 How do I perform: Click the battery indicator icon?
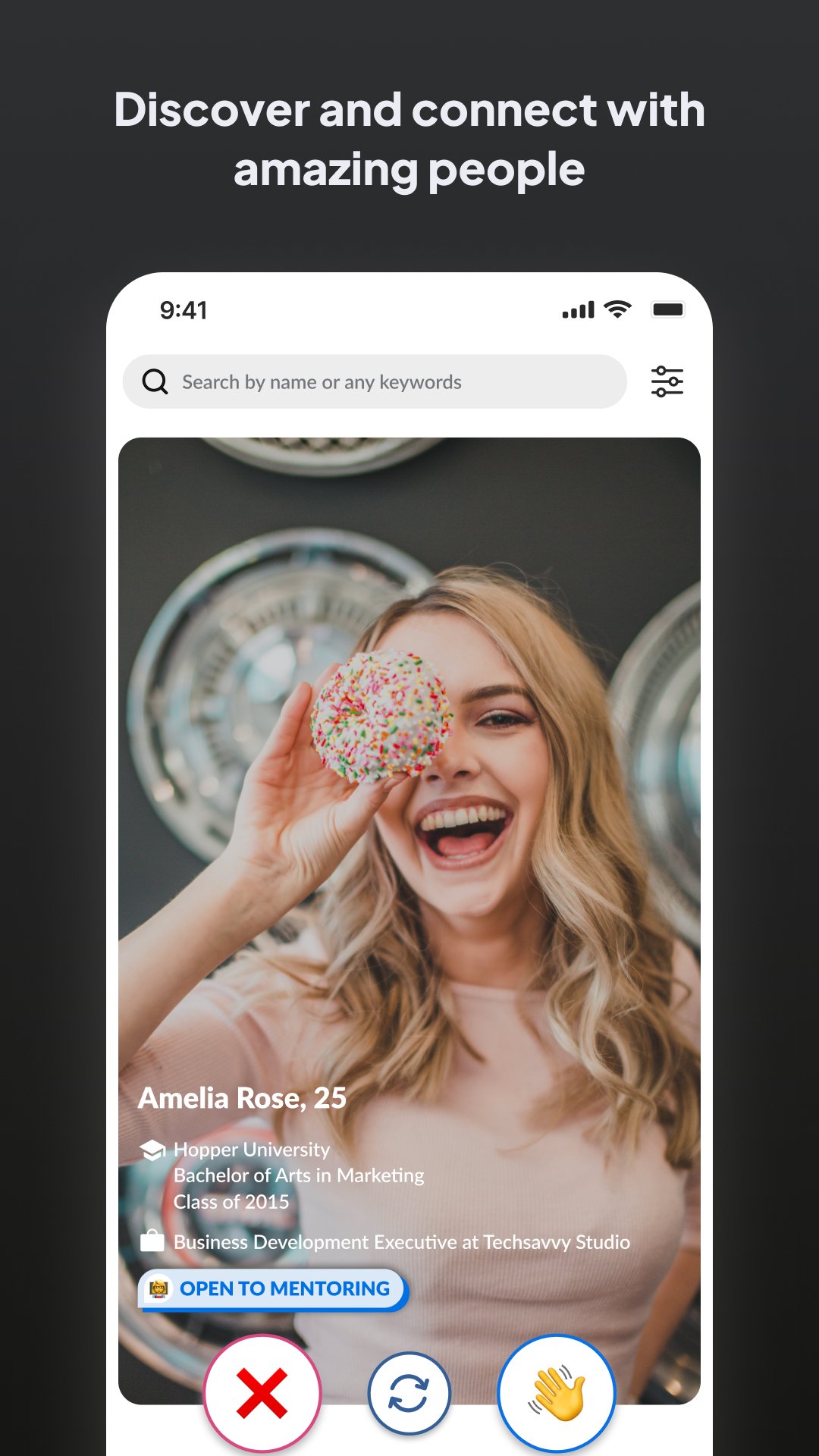[668, 309]
